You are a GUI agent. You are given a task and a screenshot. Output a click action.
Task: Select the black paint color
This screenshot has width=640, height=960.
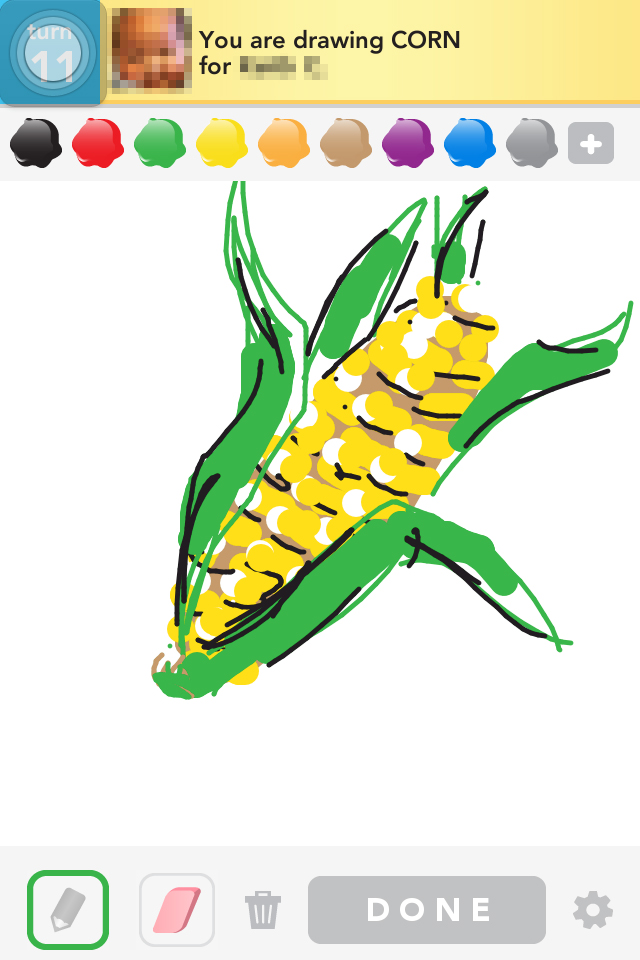click(x=35, y=142)
